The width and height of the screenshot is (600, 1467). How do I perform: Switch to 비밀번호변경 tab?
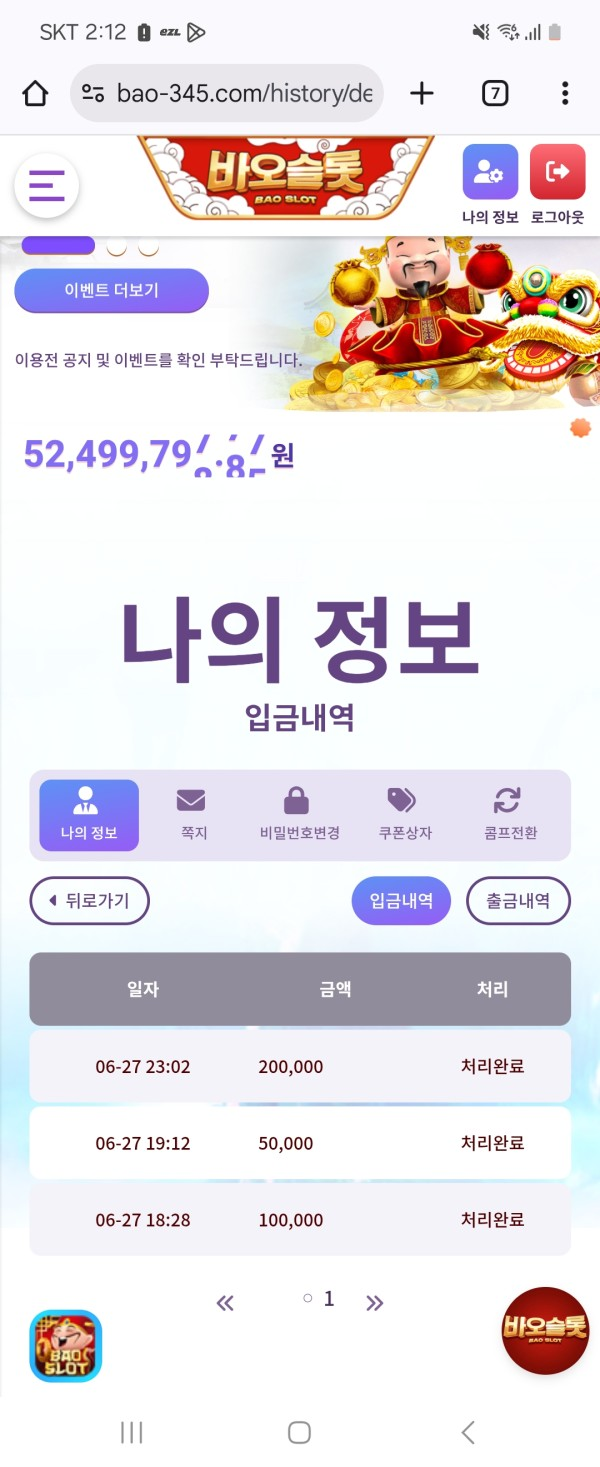(x=299, y=814)
